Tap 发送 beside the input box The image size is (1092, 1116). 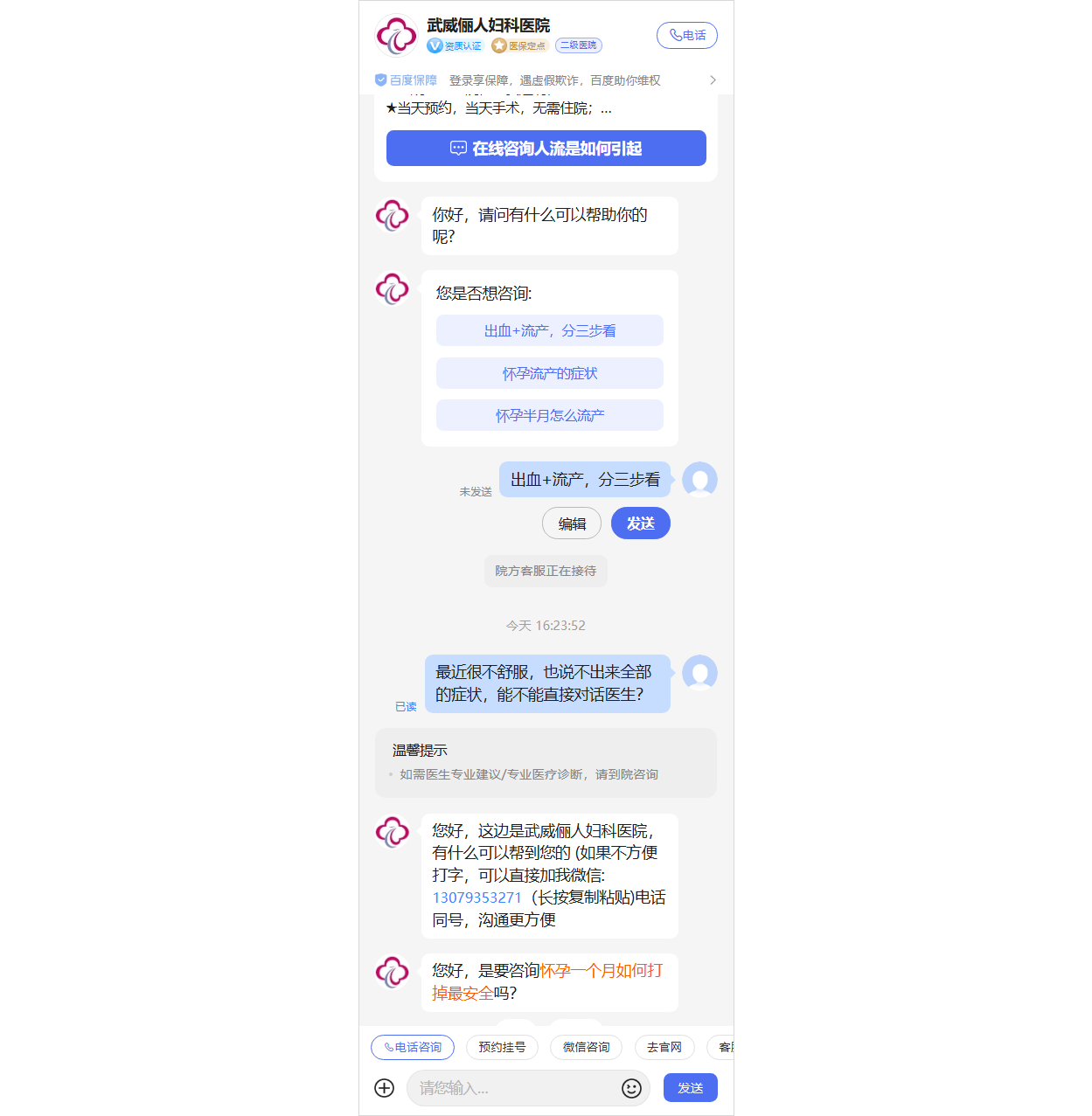690,1088
